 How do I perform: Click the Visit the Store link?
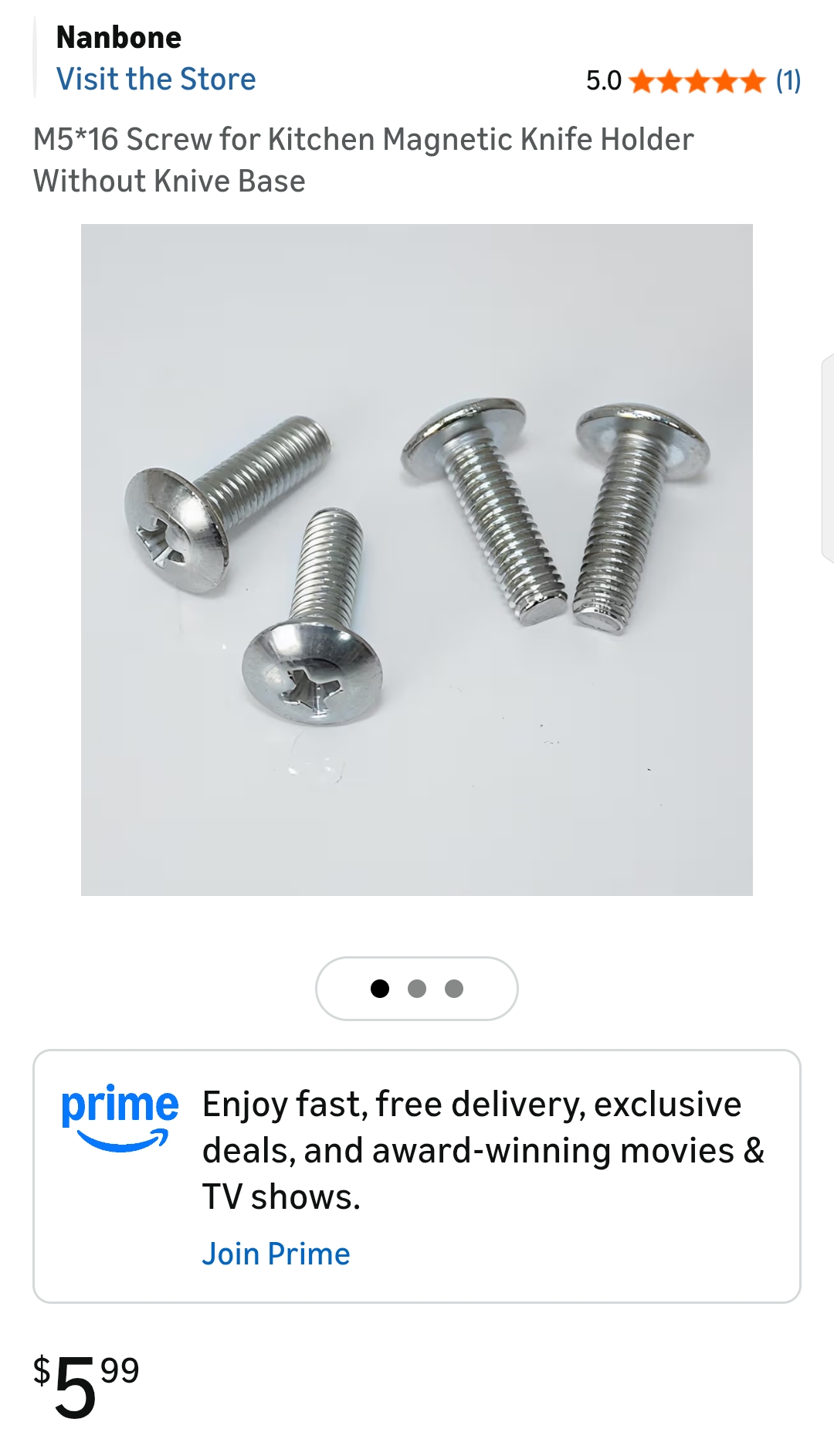pyautogui.click(x=156, y=78)
